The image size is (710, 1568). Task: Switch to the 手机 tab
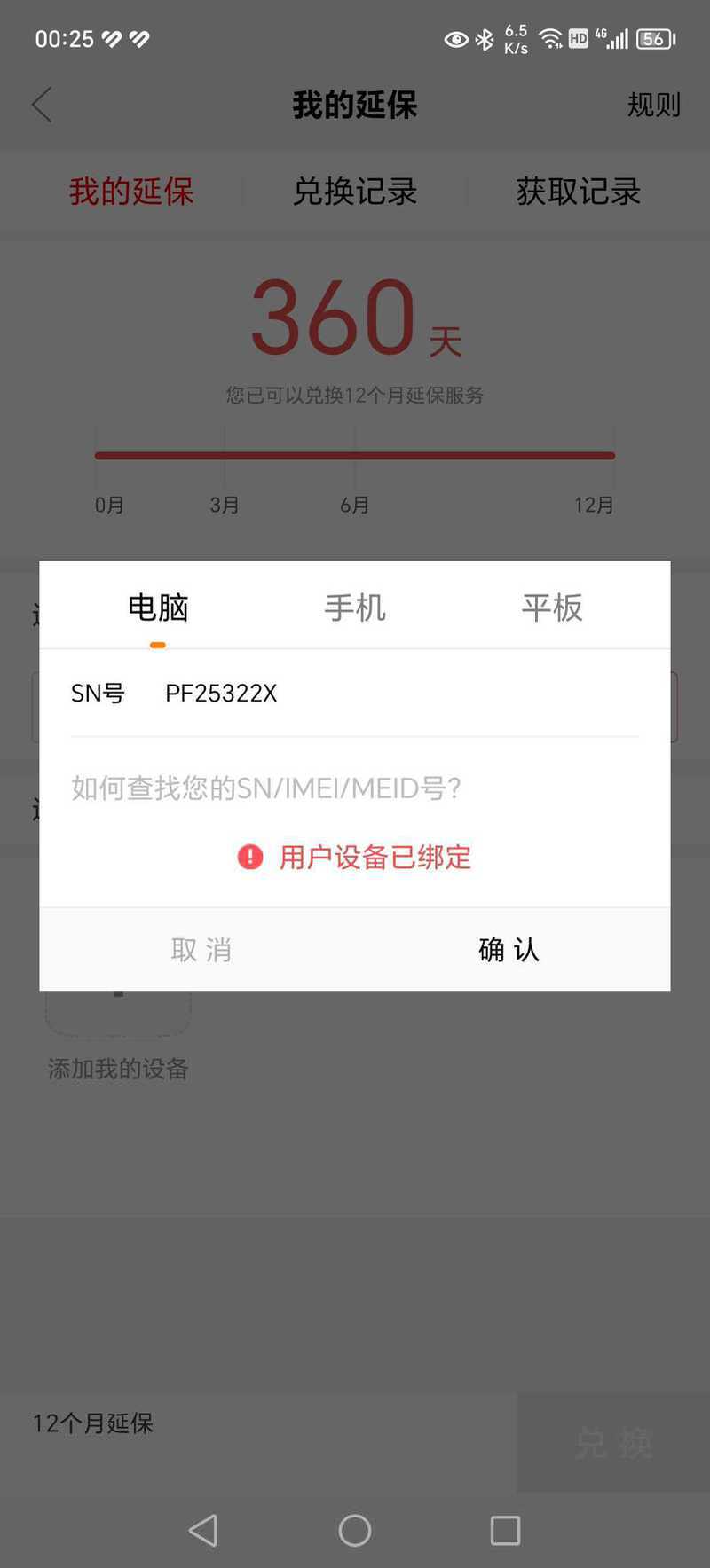click(x=355, y=608)
